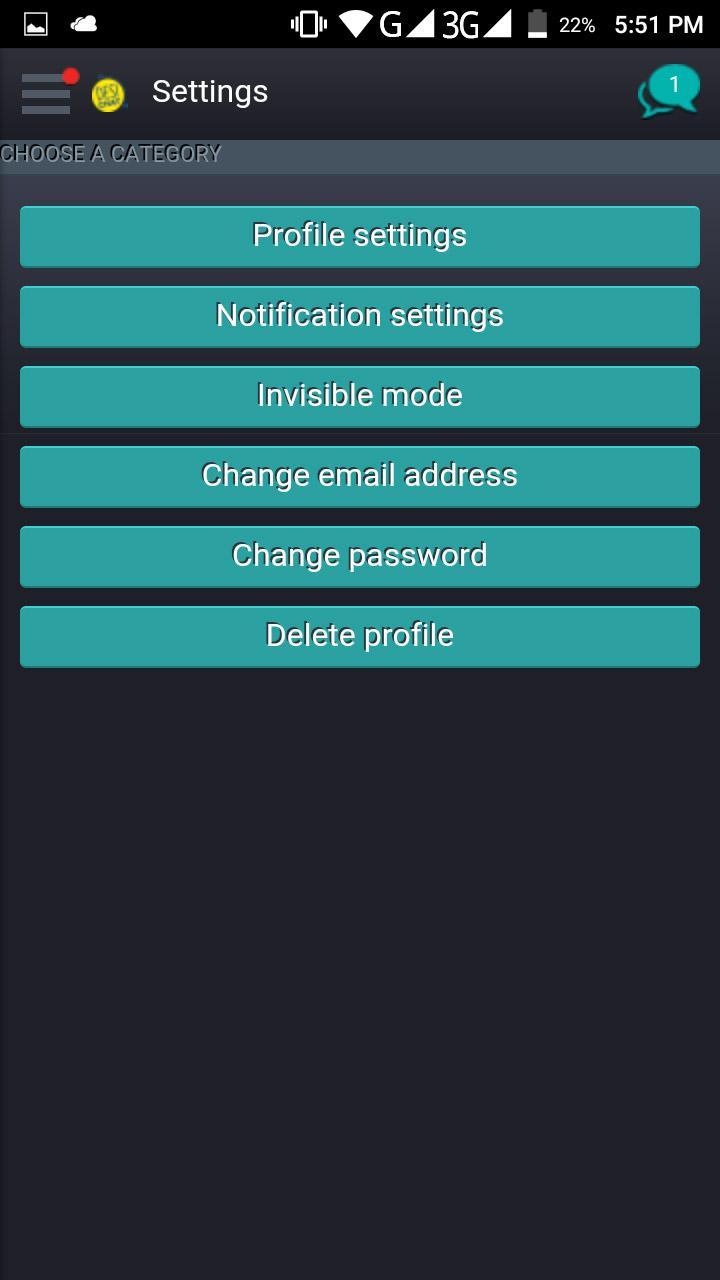Choose Change email address

coord(360,476)
